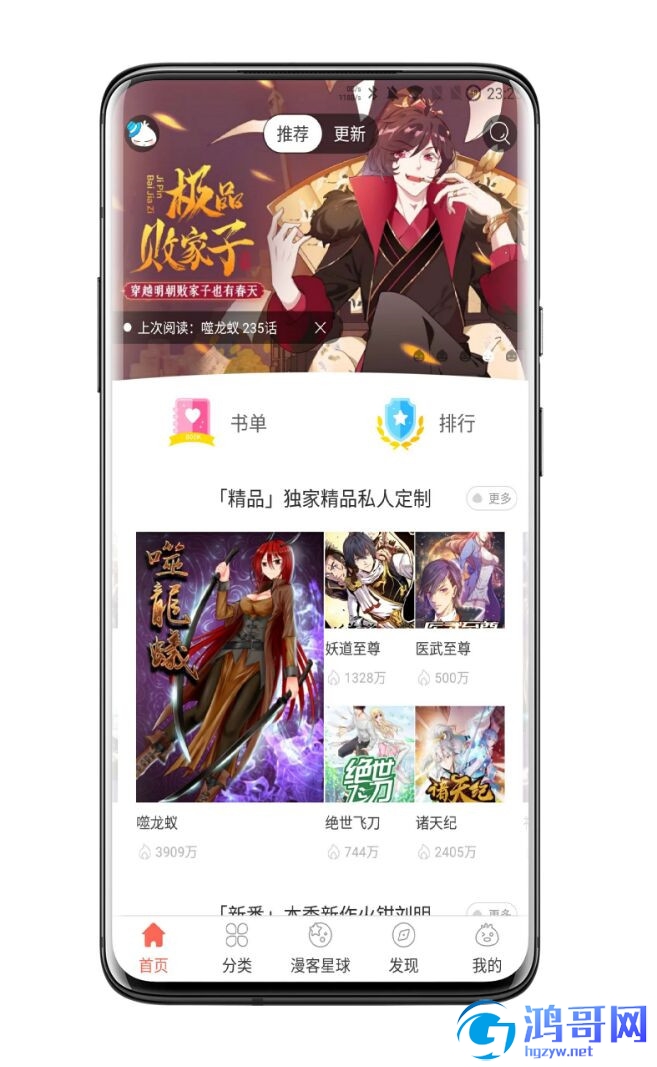Open the 噬龙蚁 comic
Image resolution: width=657 pixels, height=1067 pixels.
coord(229,667)
